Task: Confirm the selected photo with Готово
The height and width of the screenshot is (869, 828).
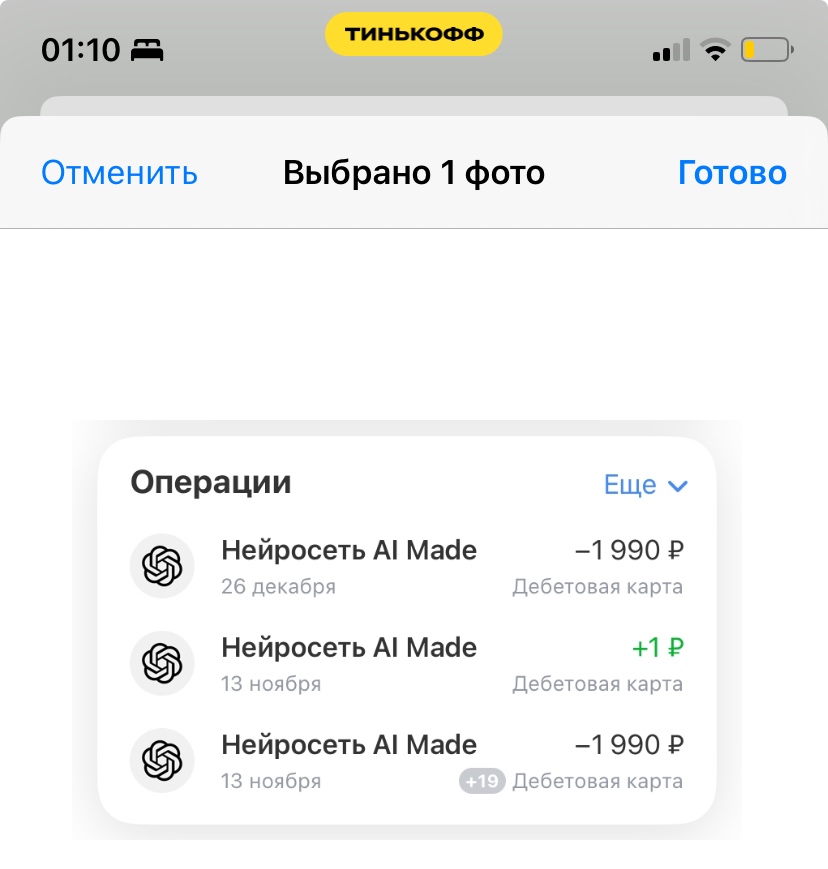Action: (732, 173)
